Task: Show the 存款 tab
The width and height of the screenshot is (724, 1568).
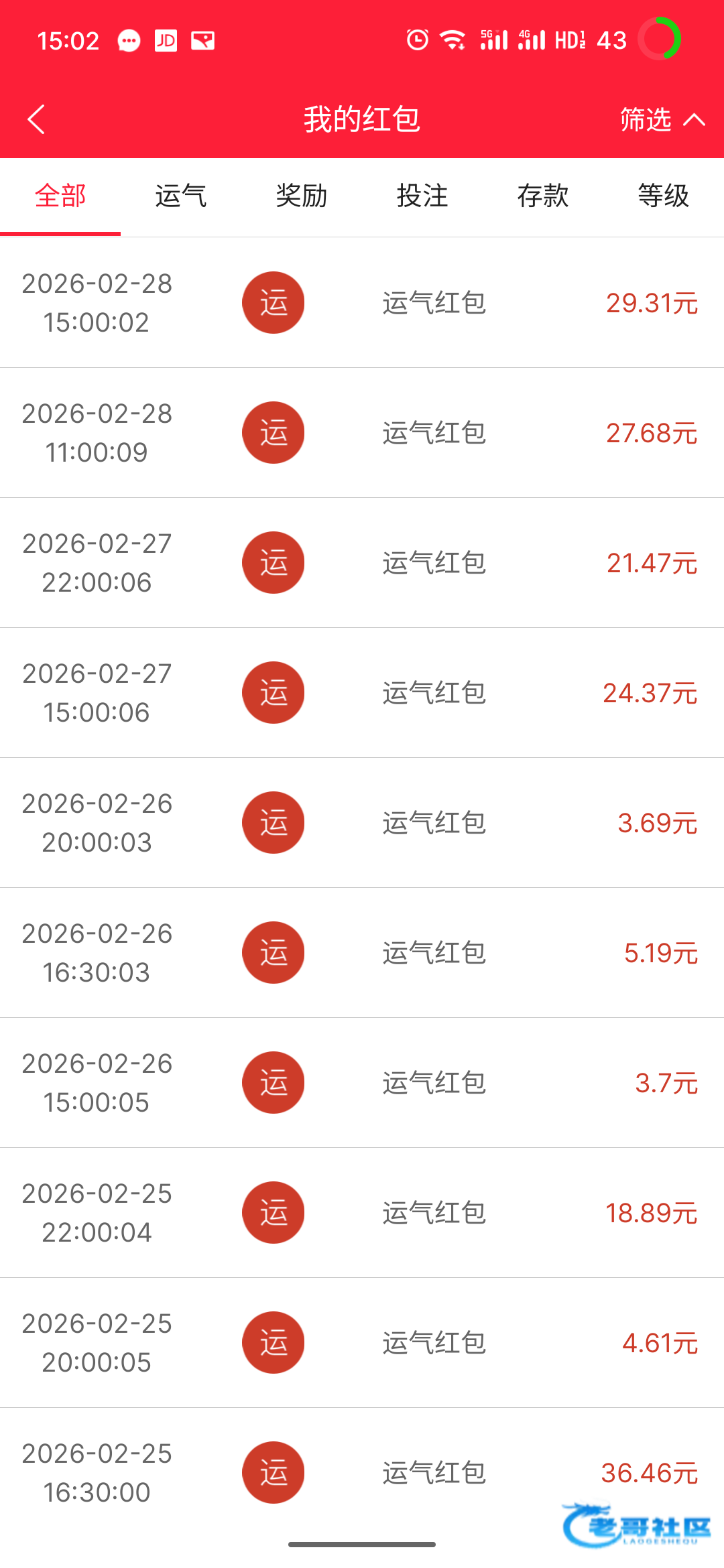Action: (x=543, y=196)
